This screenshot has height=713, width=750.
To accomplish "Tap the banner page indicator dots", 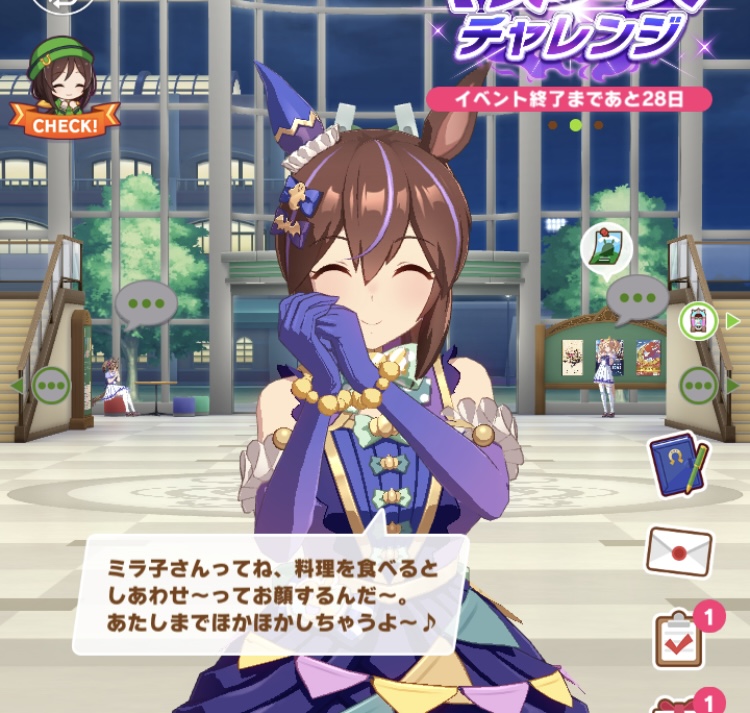I will coord(574,125).
